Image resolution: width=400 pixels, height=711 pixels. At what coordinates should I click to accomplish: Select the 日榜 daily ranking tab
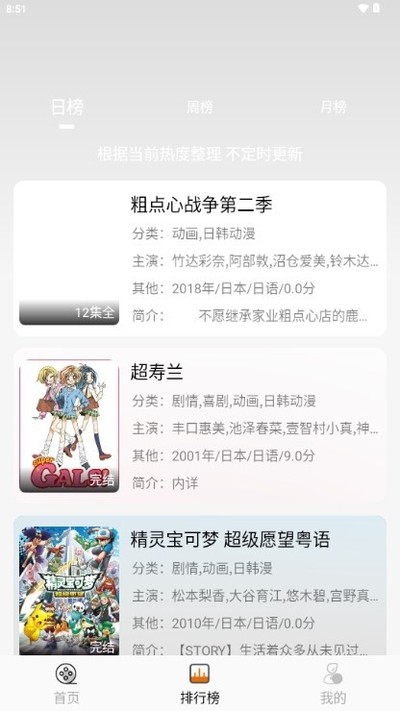pyautogui.click(x=67, y=107)
